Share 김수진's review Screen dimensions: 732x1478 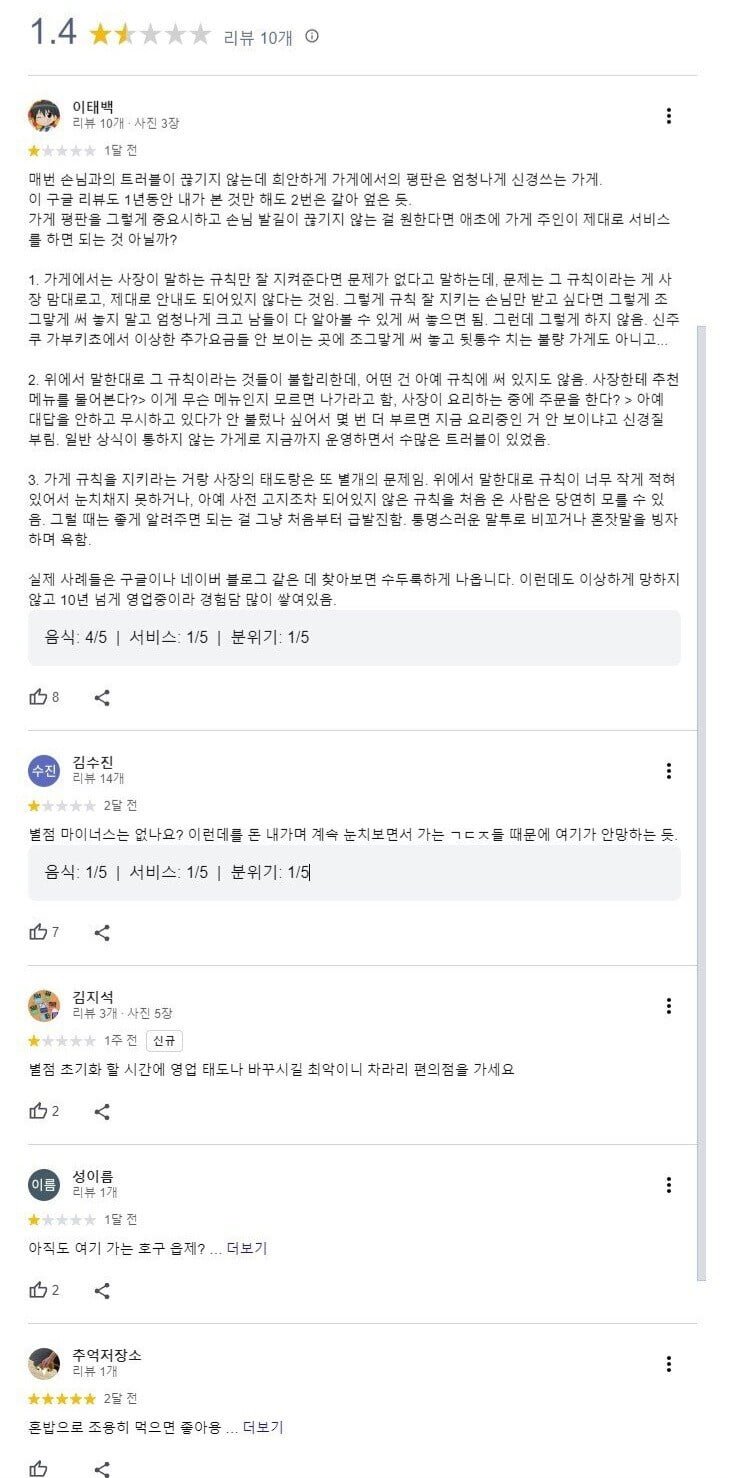[x=102, y=933]
